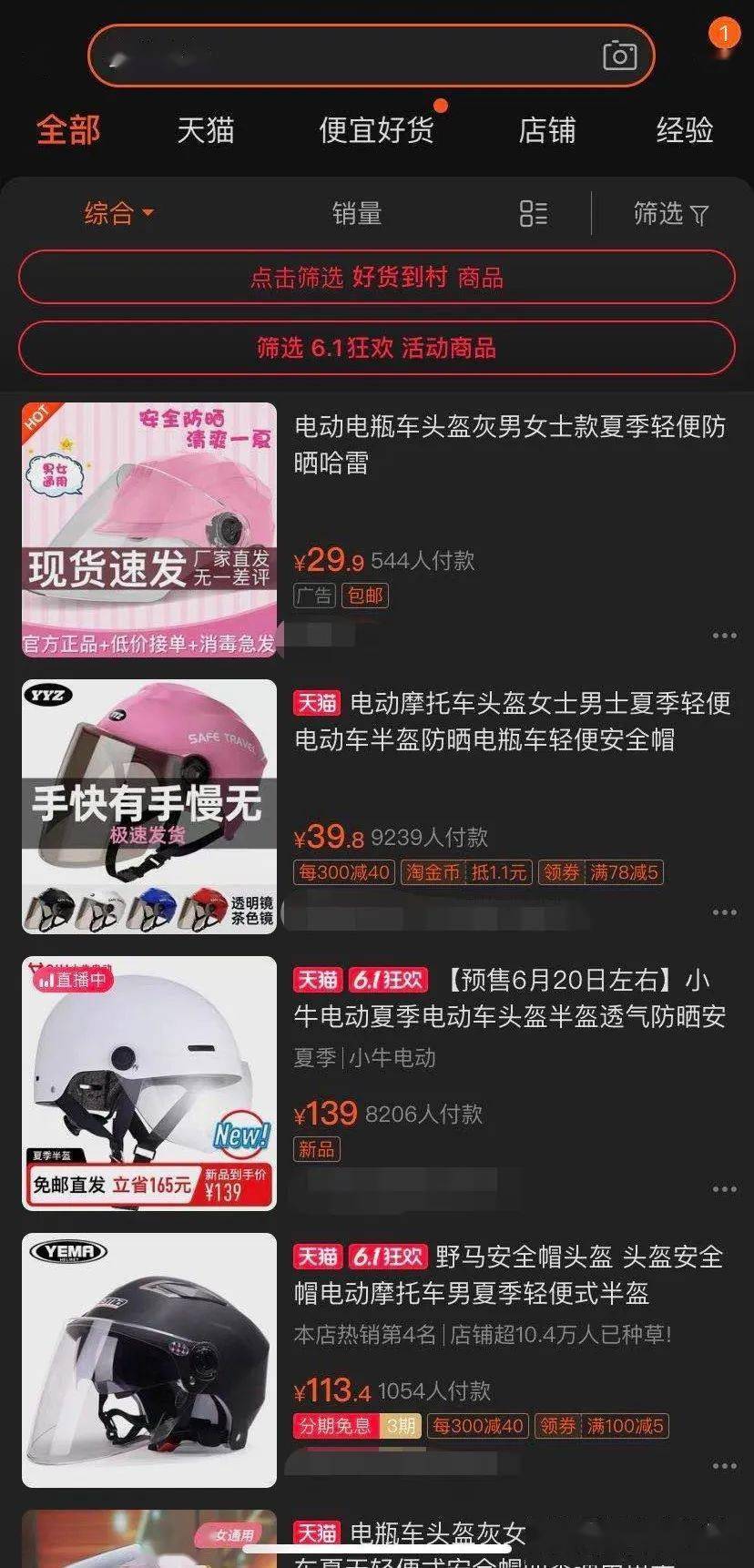Expand the 综合 sort dropdown
The image size is (754, 1568).
pyautogui.click(x=118, y=214)
